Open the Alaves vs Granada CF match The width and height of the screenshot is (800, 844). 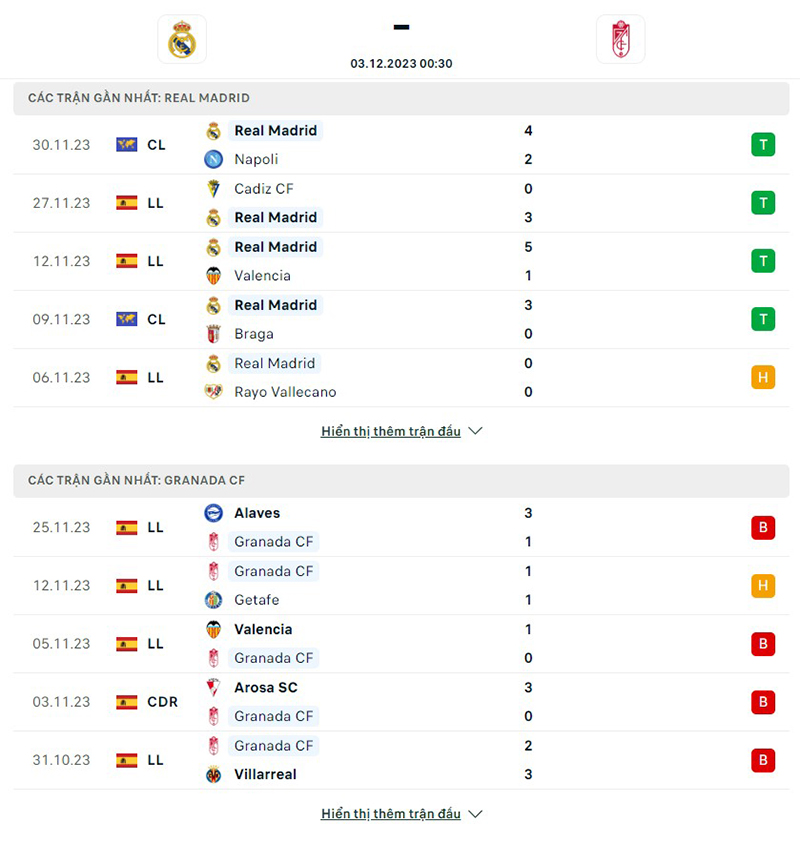click(x=400, y=527)
